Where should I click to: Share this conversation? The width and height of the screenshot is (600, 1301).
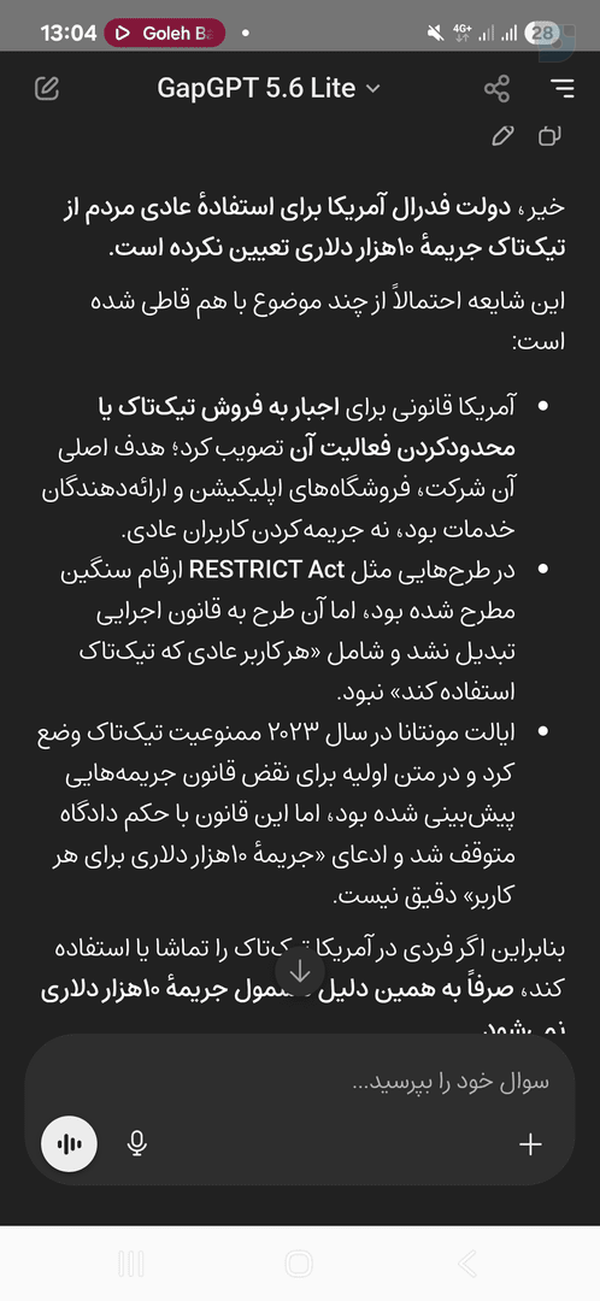(x=497, y=89)
